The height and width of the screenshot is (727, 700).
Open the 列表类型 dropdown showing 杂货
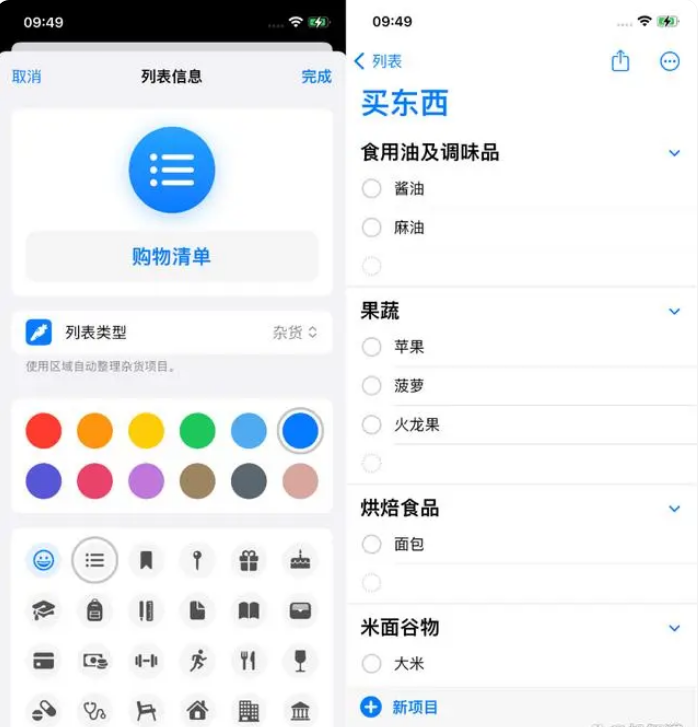click(x=295, y=333)
